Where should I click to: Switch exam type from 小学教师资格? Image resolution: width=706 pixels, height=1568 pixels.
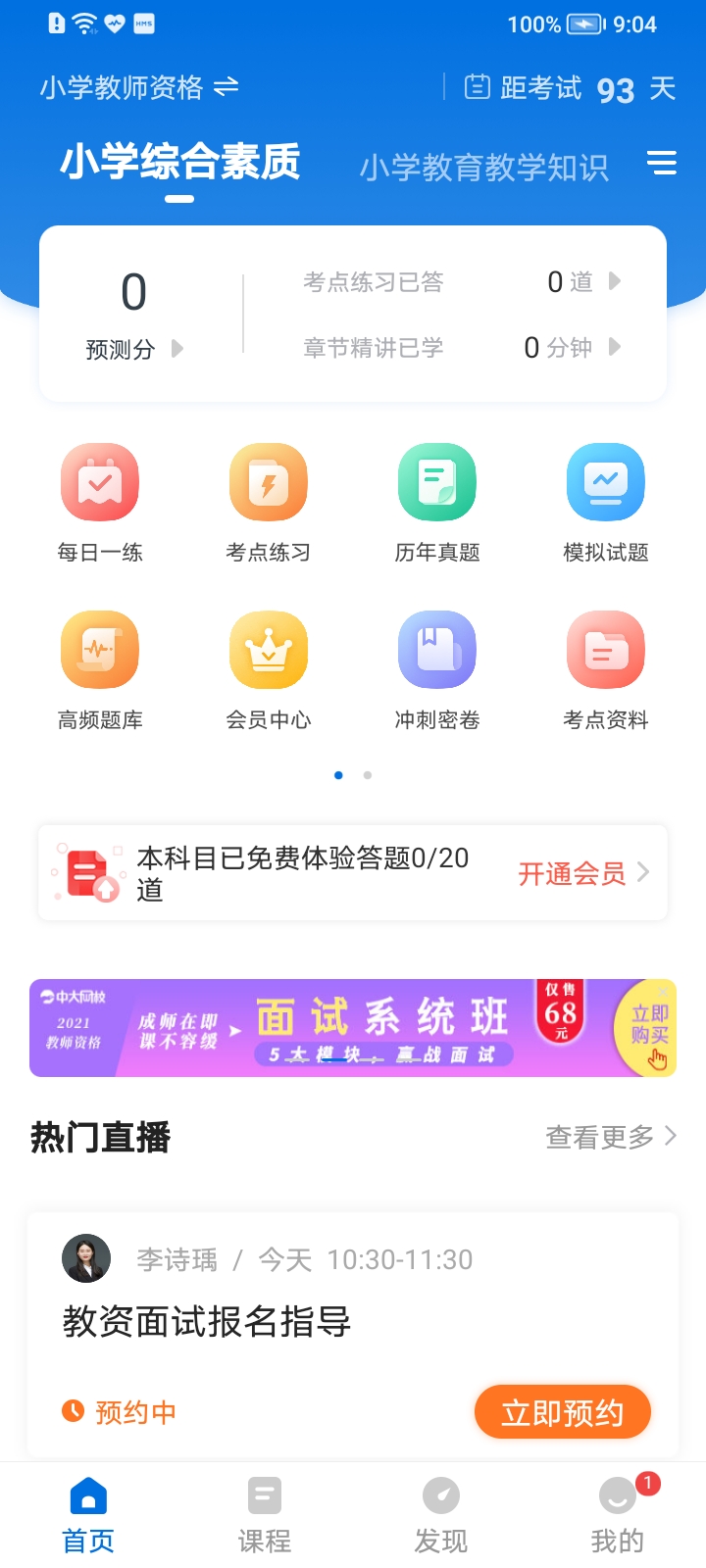(x=139, y=87)
